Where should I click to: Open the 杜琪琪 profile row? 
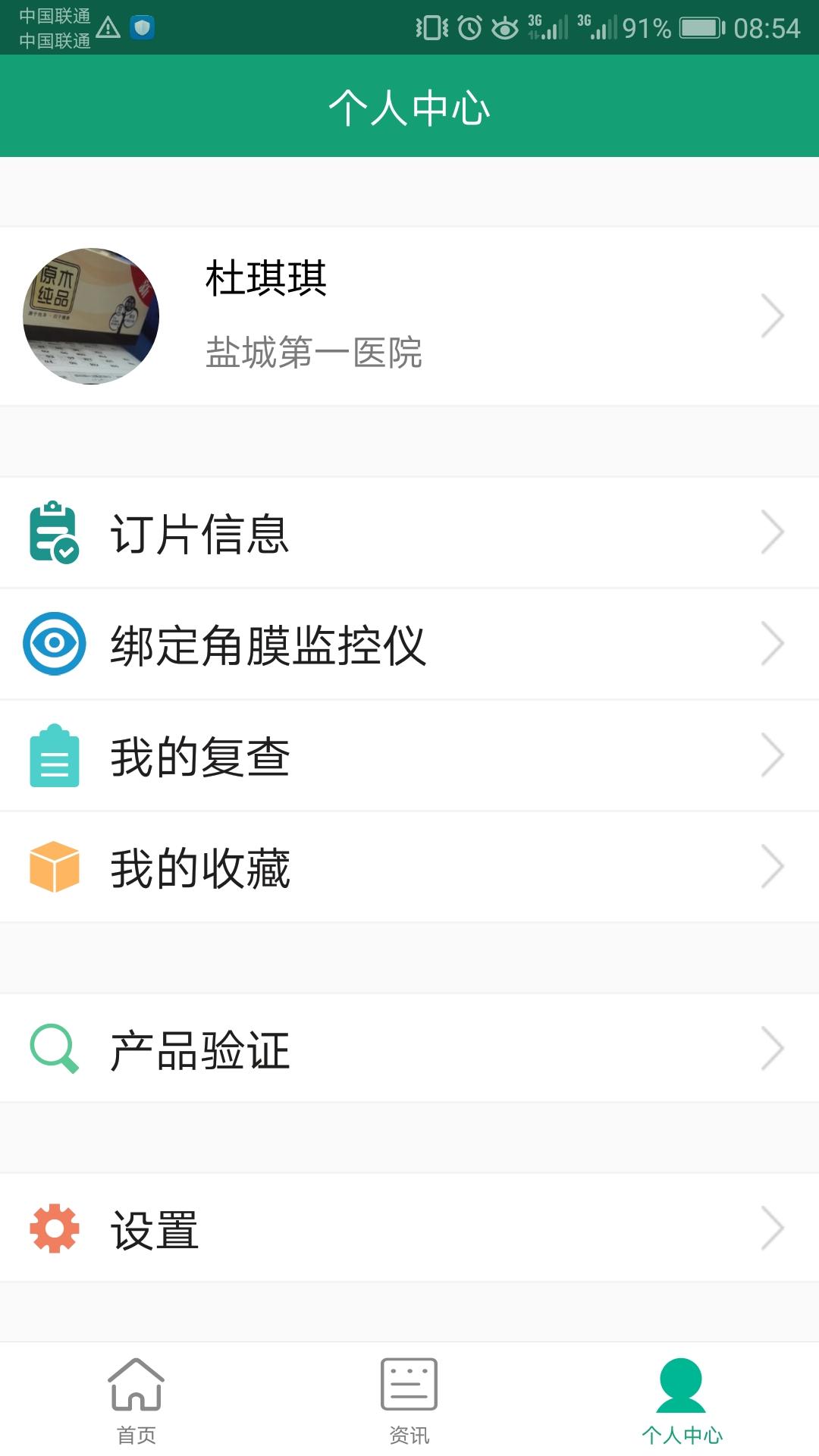[x=409, y=315]
